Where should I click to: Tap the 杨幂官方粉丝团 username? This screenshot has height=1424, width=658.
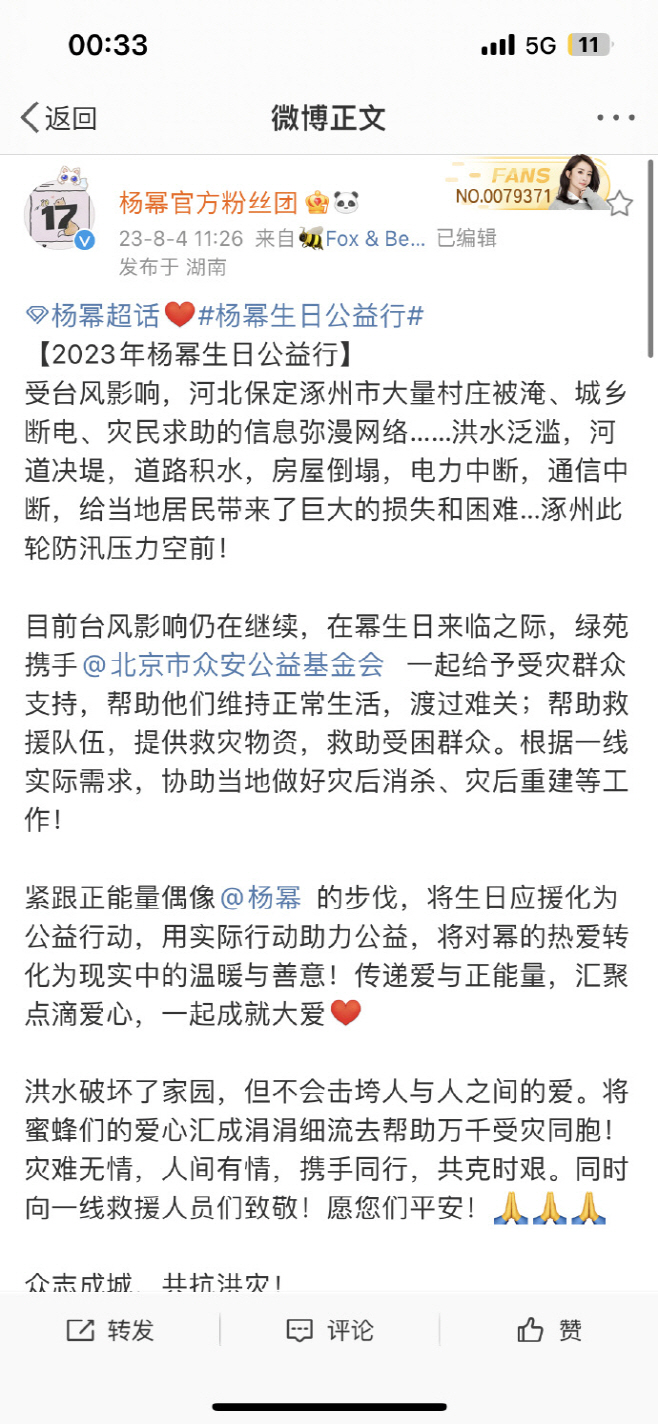pos(208,204)
